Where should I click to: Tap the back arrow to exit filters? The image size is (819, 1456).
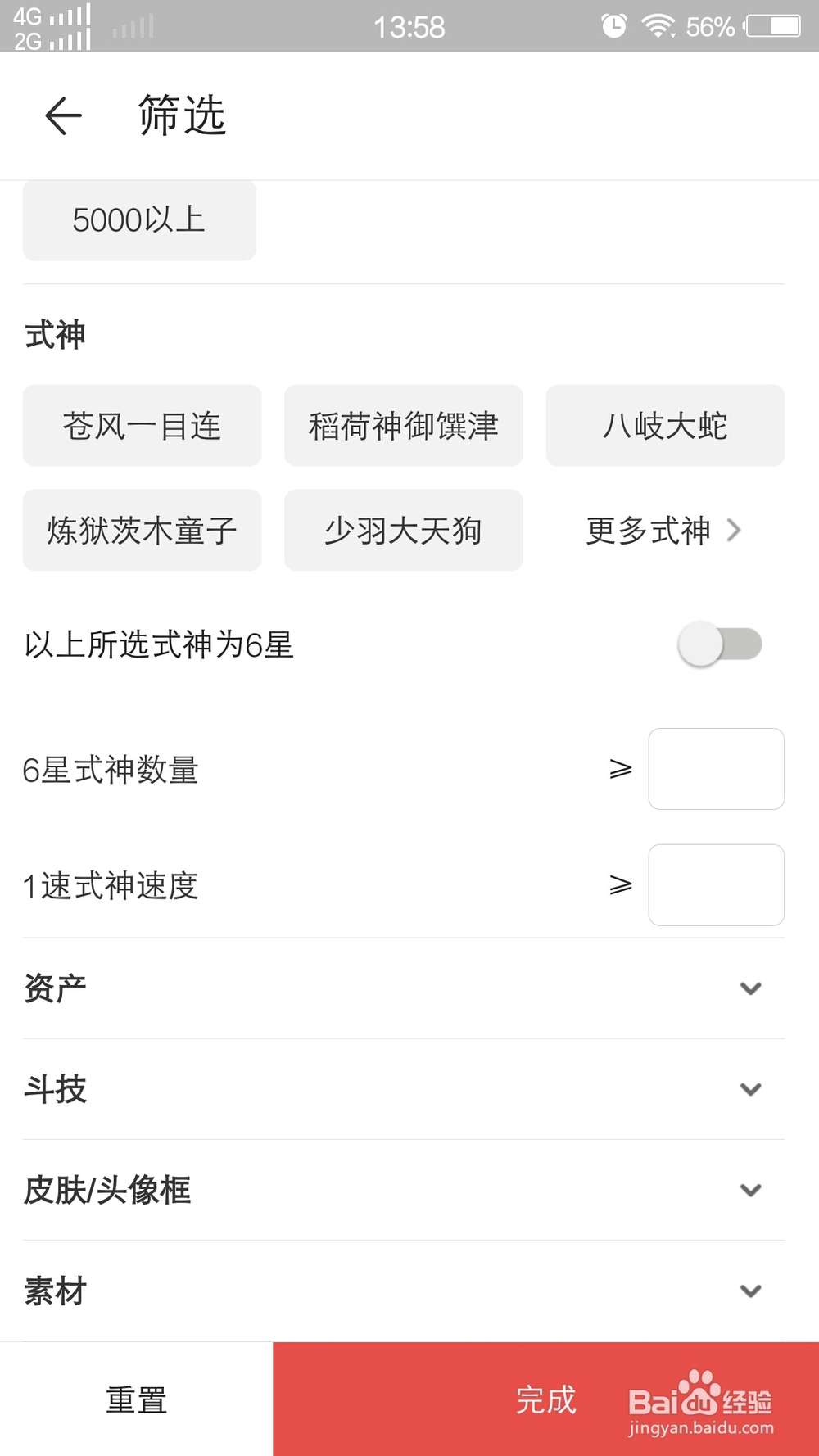[63, 115]
